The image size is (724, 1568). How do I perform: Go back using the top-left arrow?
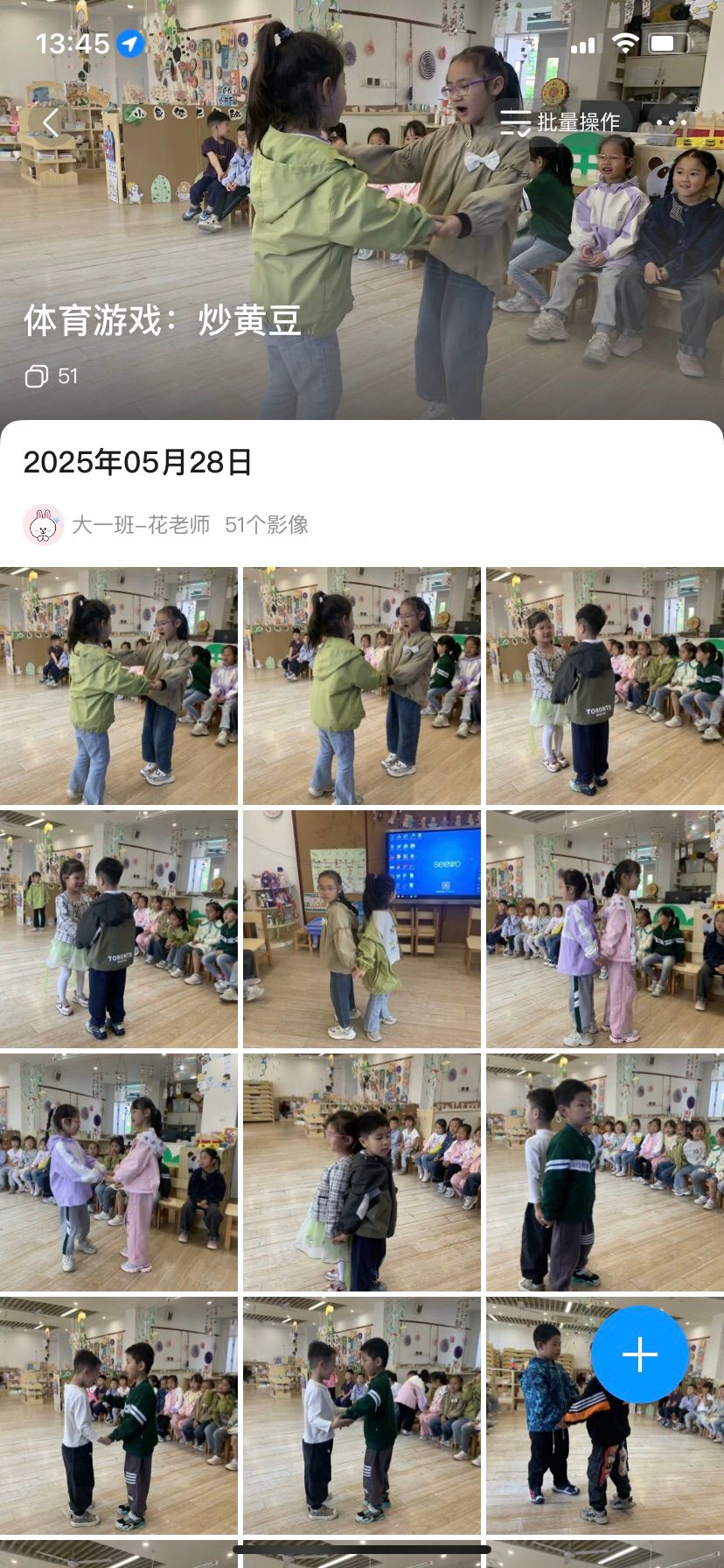[51, 123]
